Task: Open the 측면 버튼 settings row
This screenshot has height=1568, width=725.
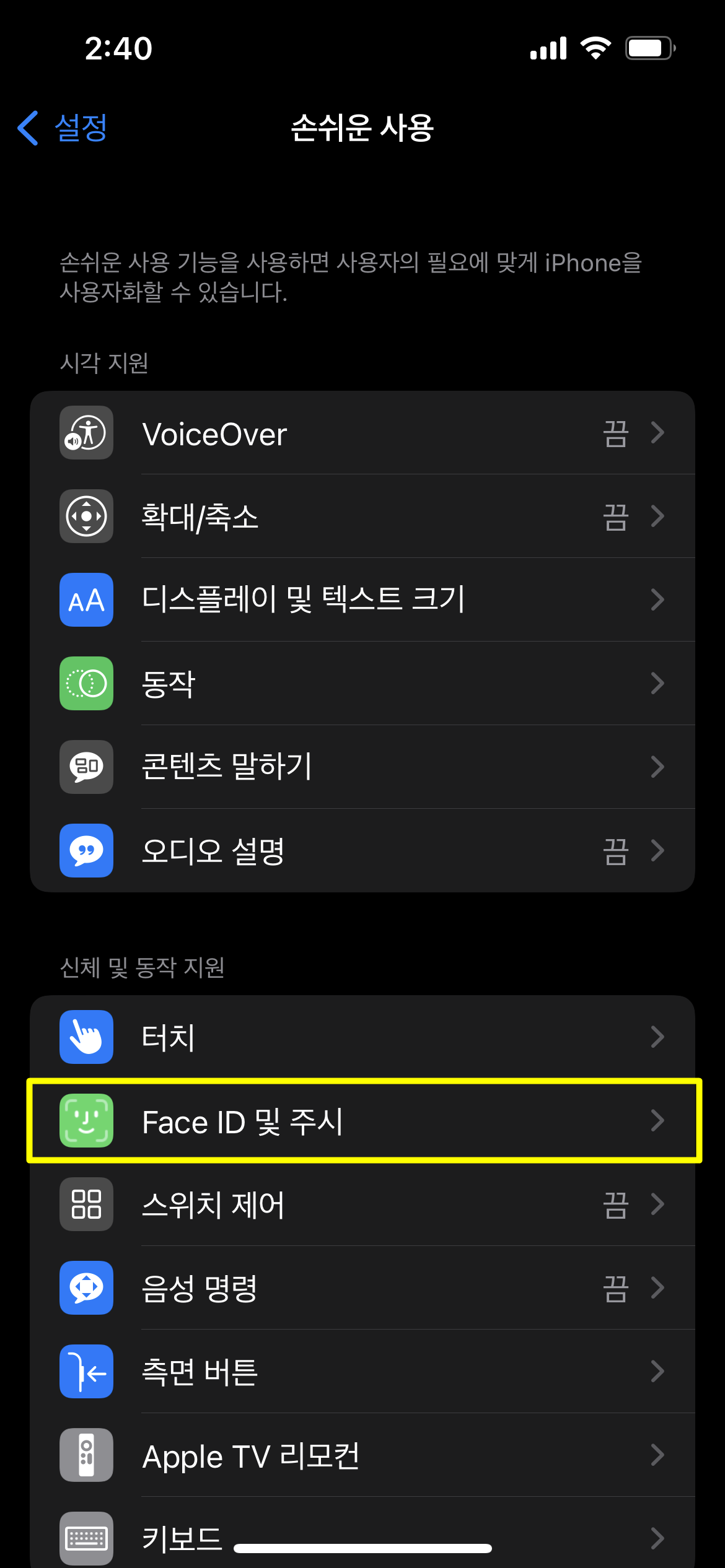Action: coord(362,1371)
